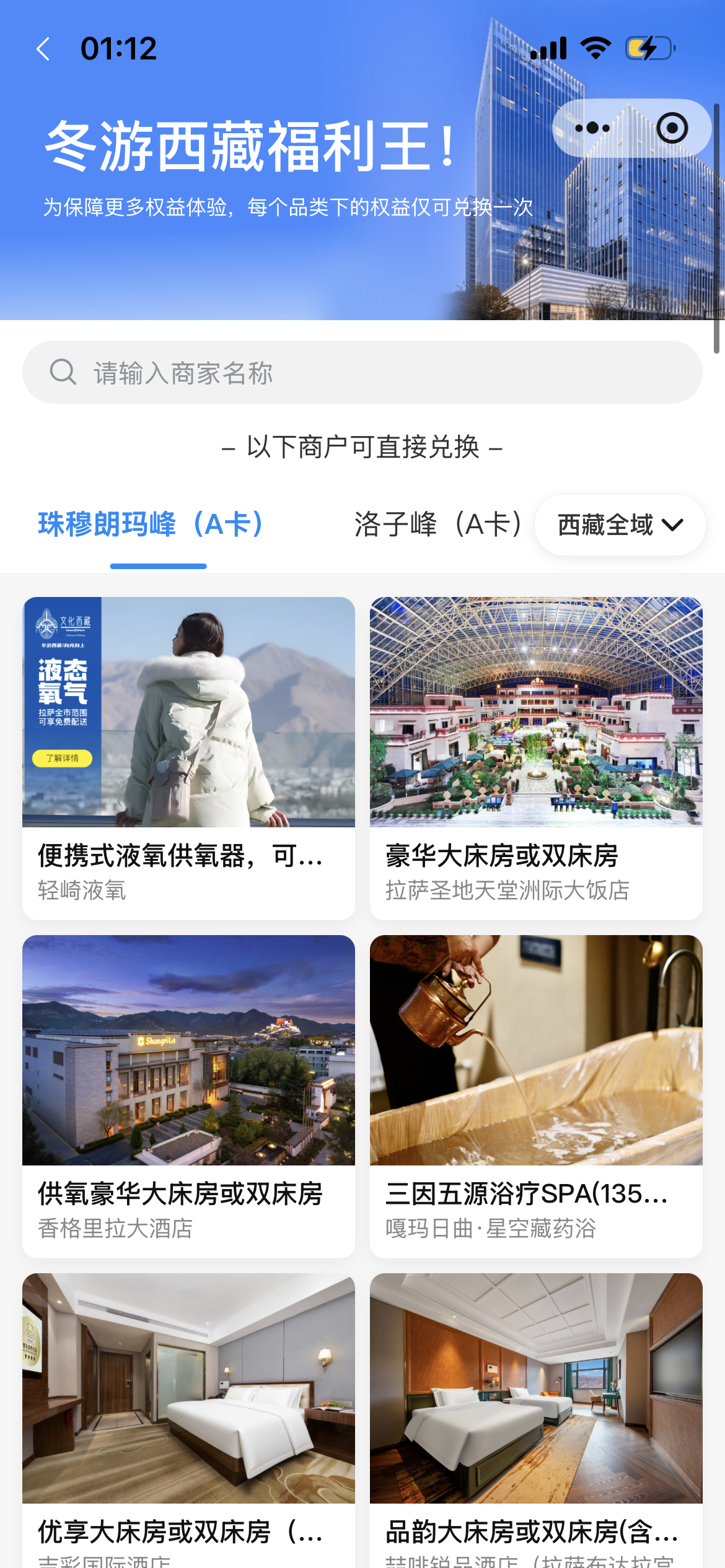Viewport: 725px width, 1568px height.
Task: View 香格里拉大酒店 oxygen deluxe room offer
Action: 188,1095
